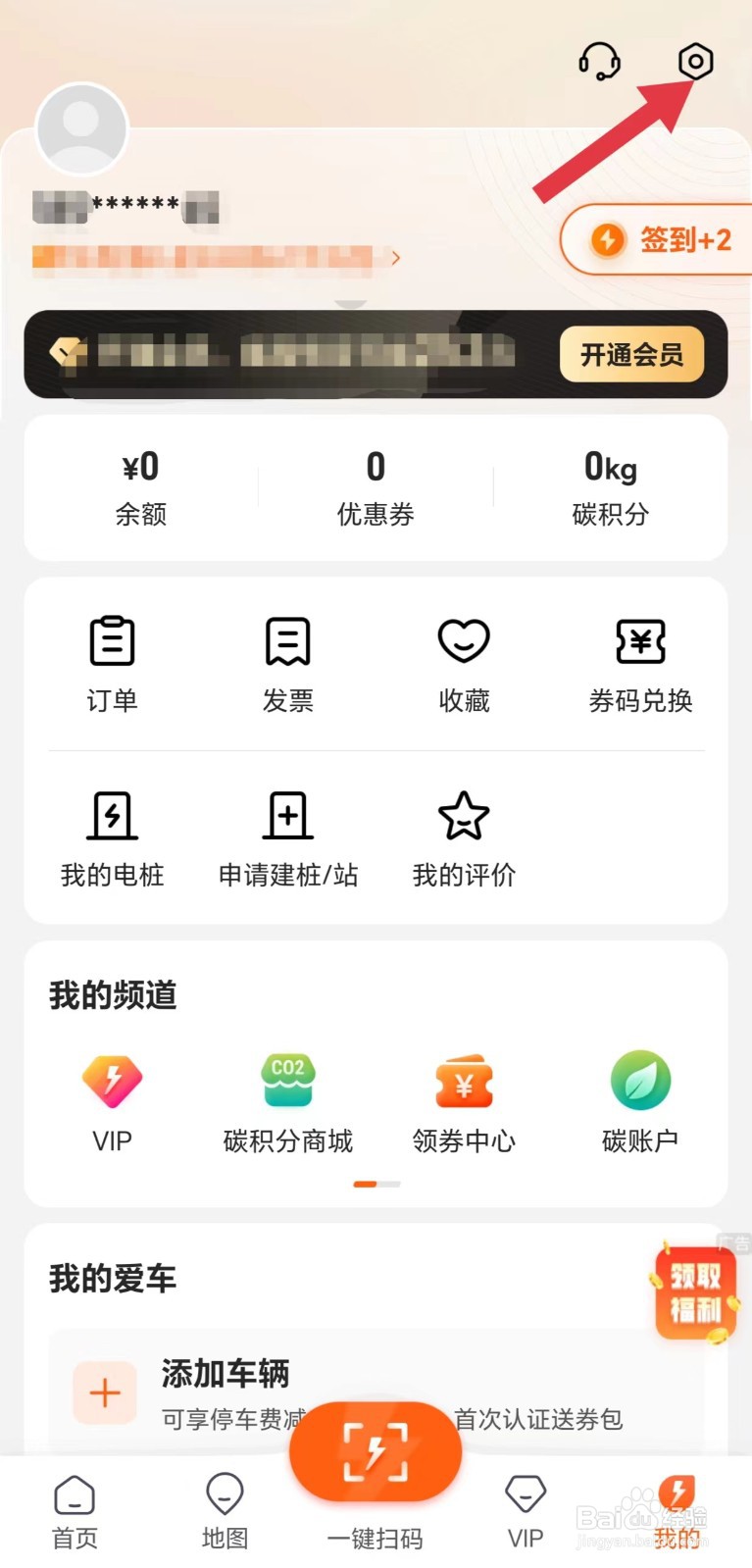752x1568 pixels.
Task: Switch to the 地图 map tab
Action: tap(225, 1511)
